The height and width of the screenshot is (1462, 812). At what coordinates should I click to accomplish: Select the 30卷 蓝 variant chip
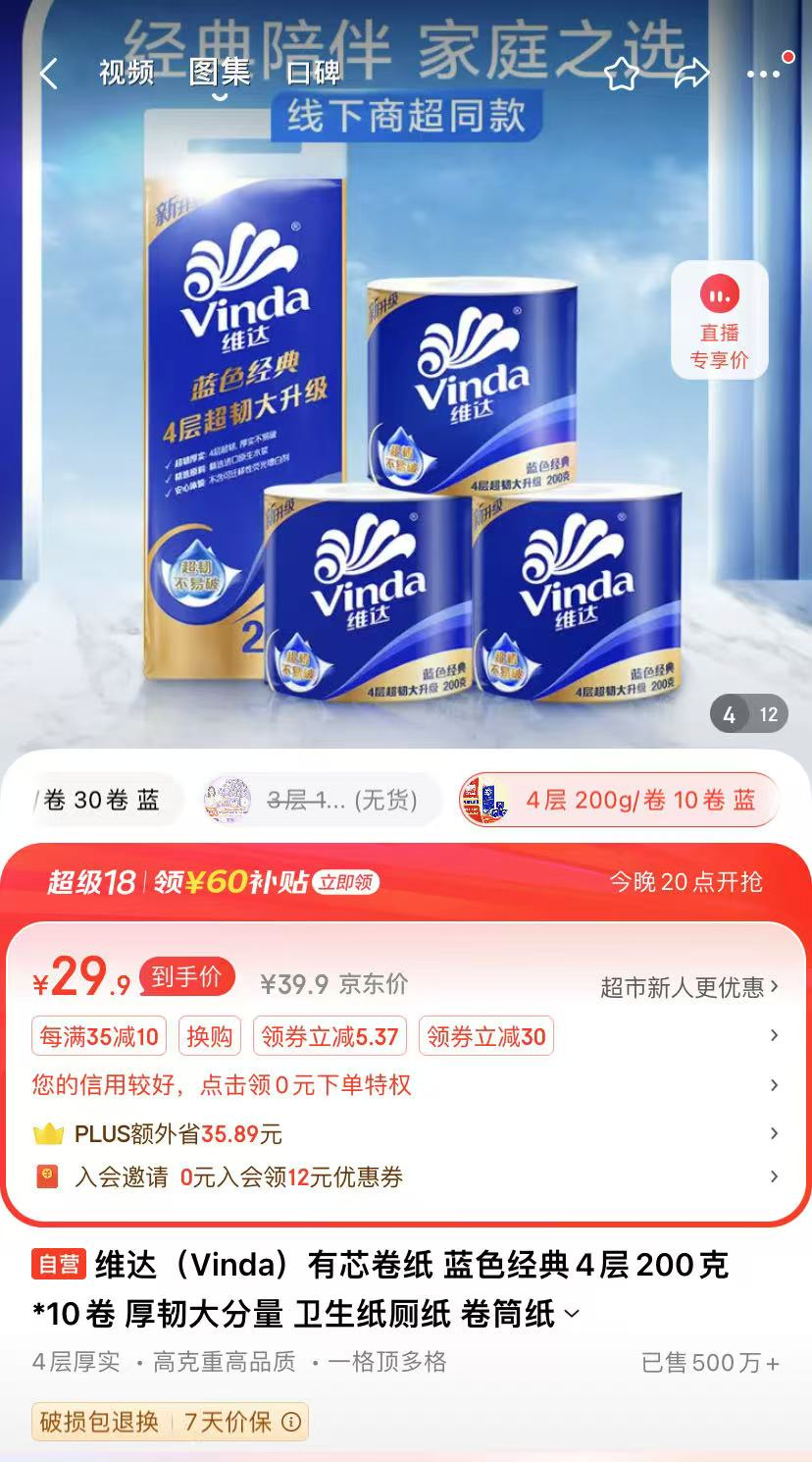pyautogui.click(x=101, y=800)
